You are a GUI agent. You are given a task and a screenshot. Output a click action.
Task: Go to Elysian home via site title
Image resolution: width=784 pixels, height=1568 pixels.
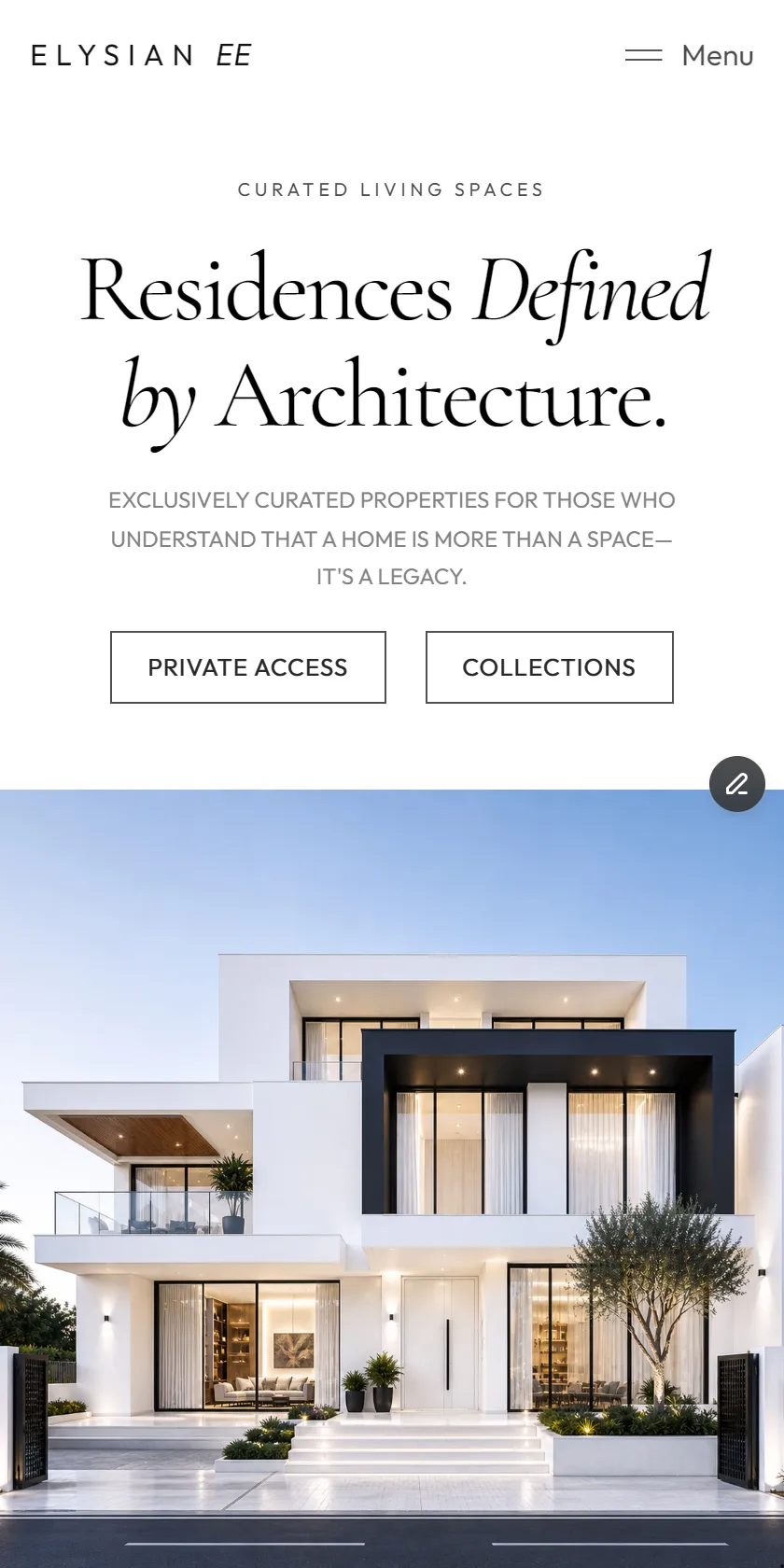click(141, 55)
